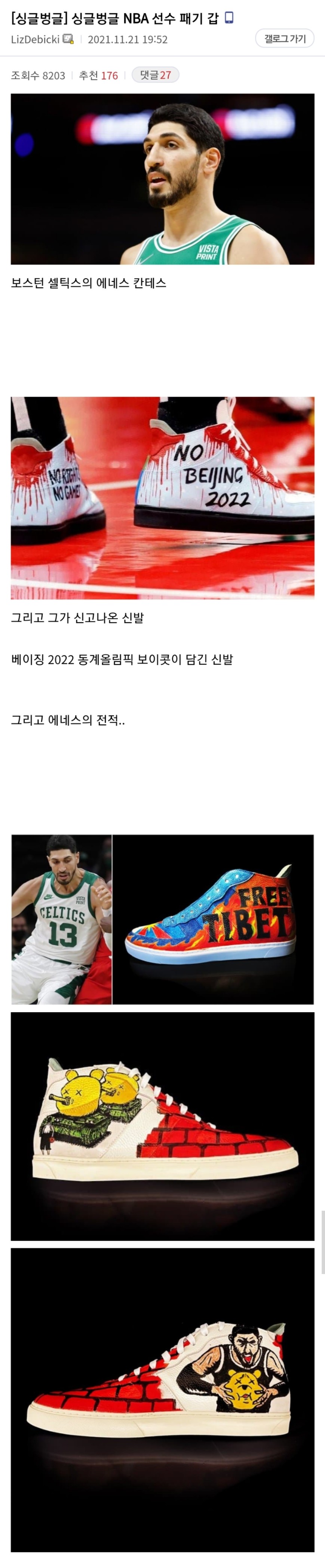The width and height of the screenshot is (325, 1568).
Task: Enlarge the 'Free Tibet' shoe image
Action: (x=213, y=919)
